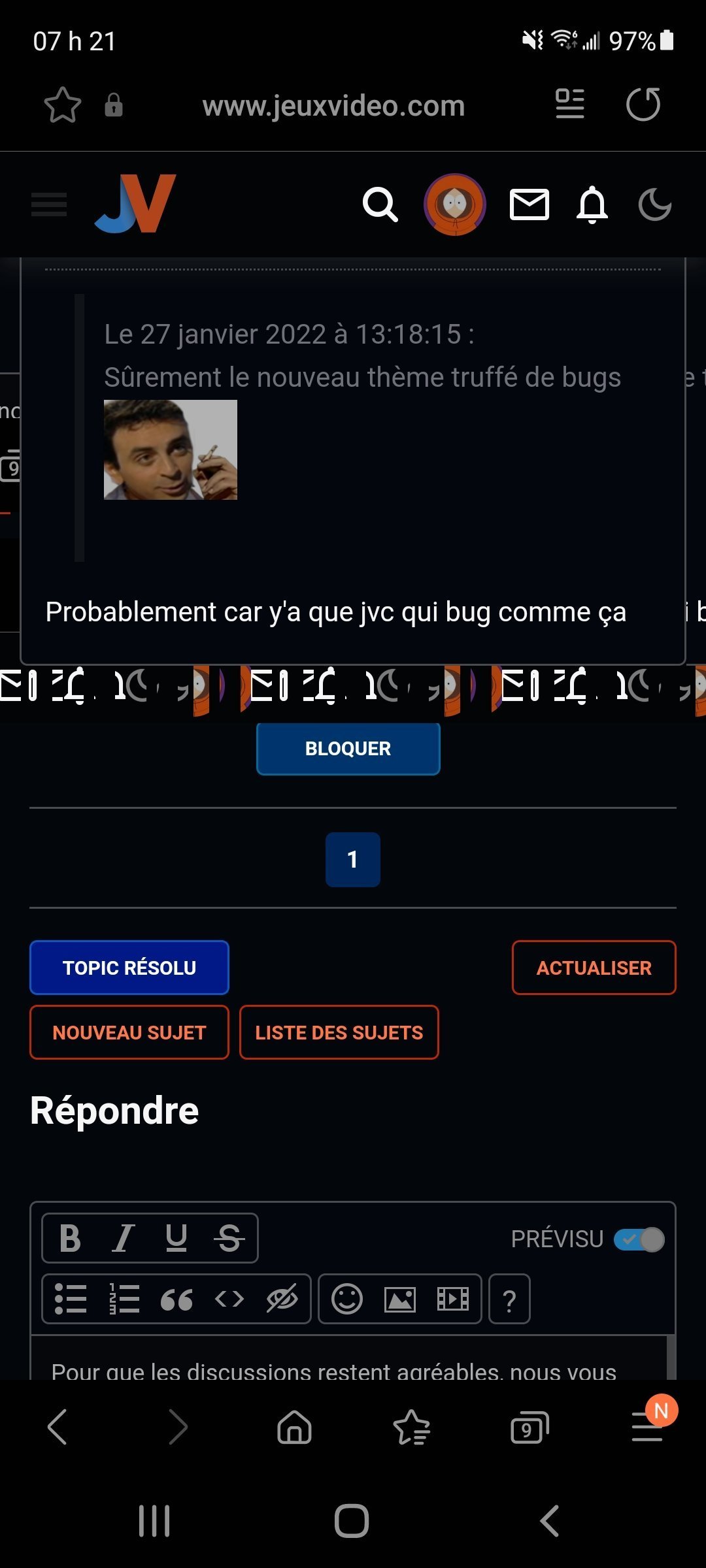The height and width of the screenshot is (1568, 706).
Task: Open the notifications bell
Action: [592, 205]
